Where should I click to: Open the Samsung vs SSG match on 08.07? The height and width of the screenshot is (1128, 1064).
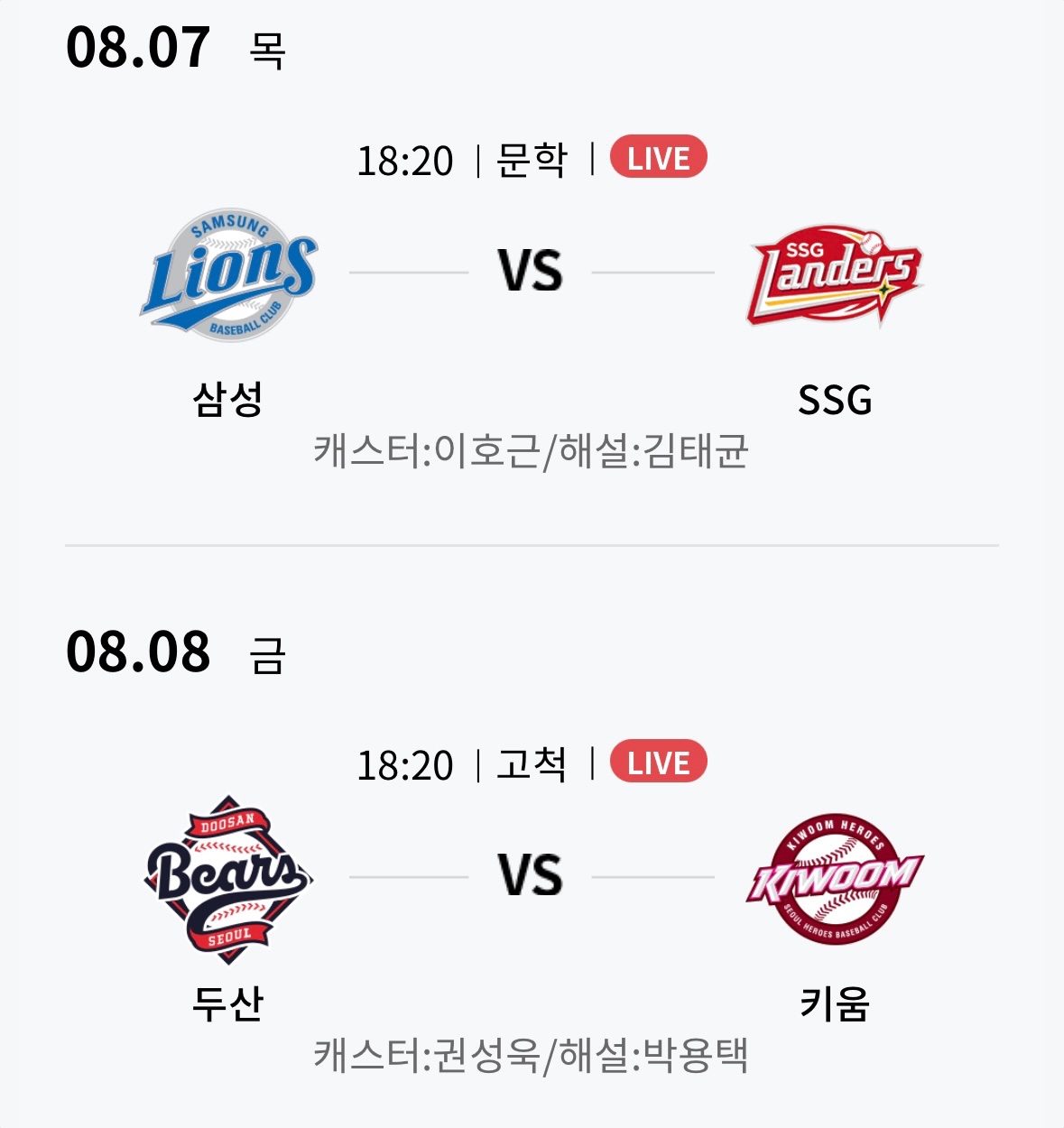coord(531,272)
